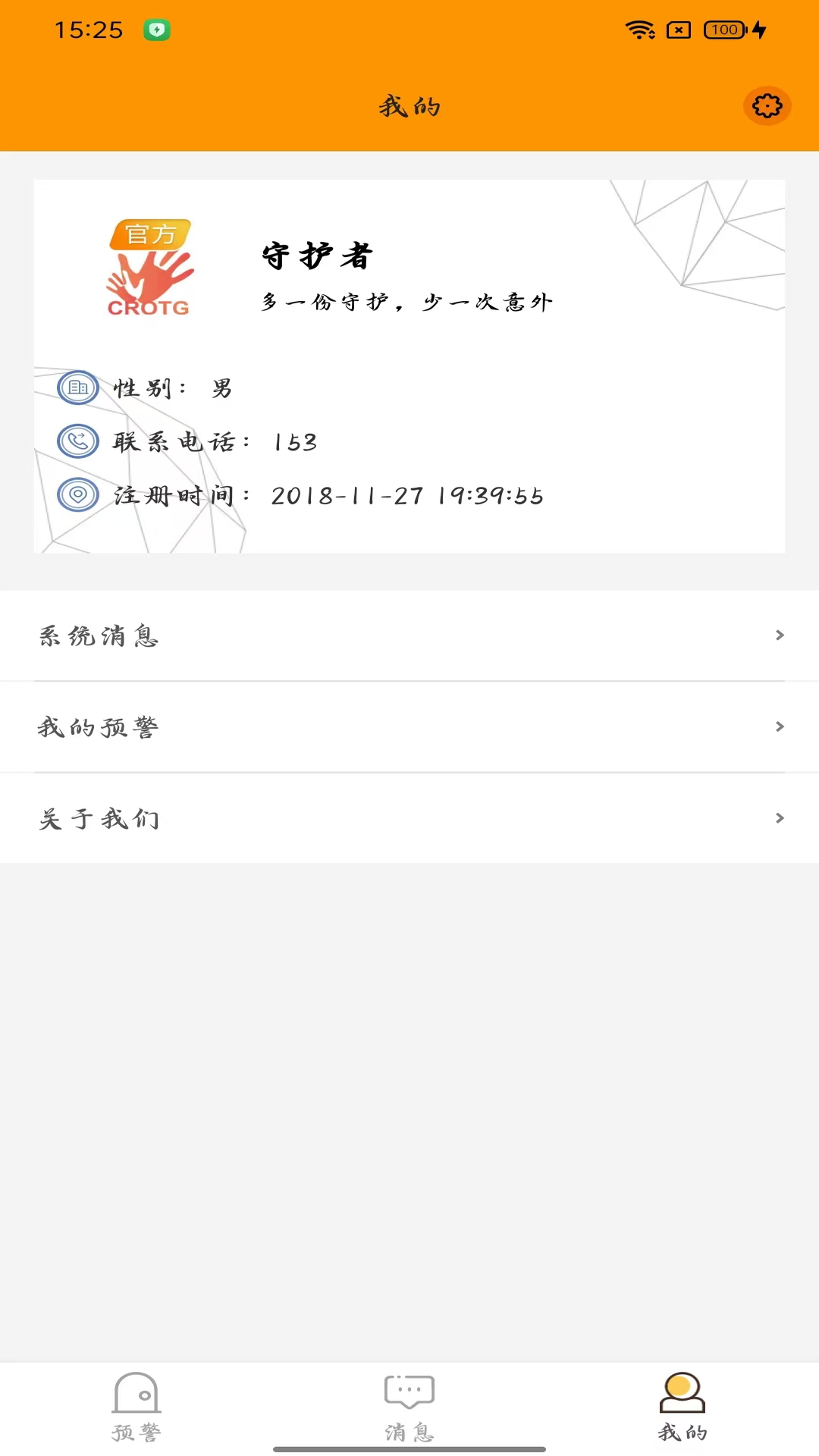819x1456 pixels.
Task: Open 我的预警 row
Action: point(409,727)
